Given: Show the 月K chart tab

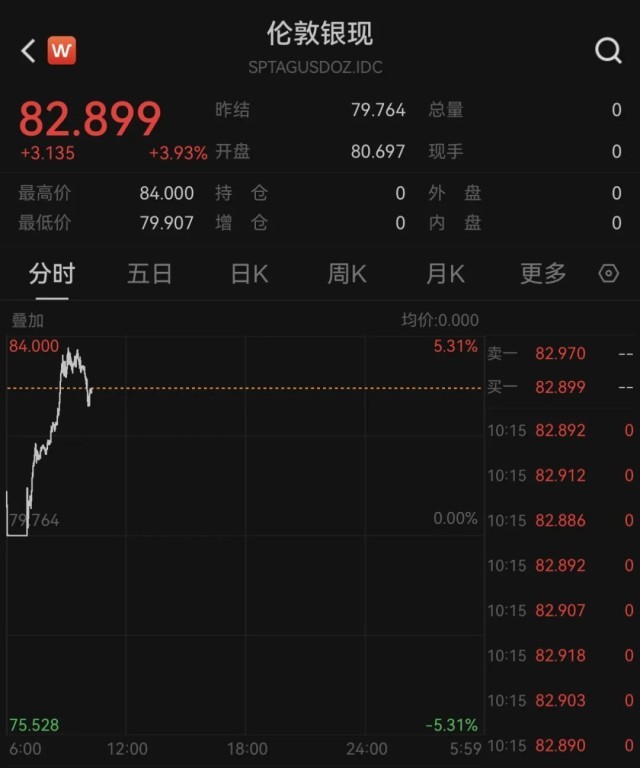Looking at the screenshot, I should pos(445,274).
